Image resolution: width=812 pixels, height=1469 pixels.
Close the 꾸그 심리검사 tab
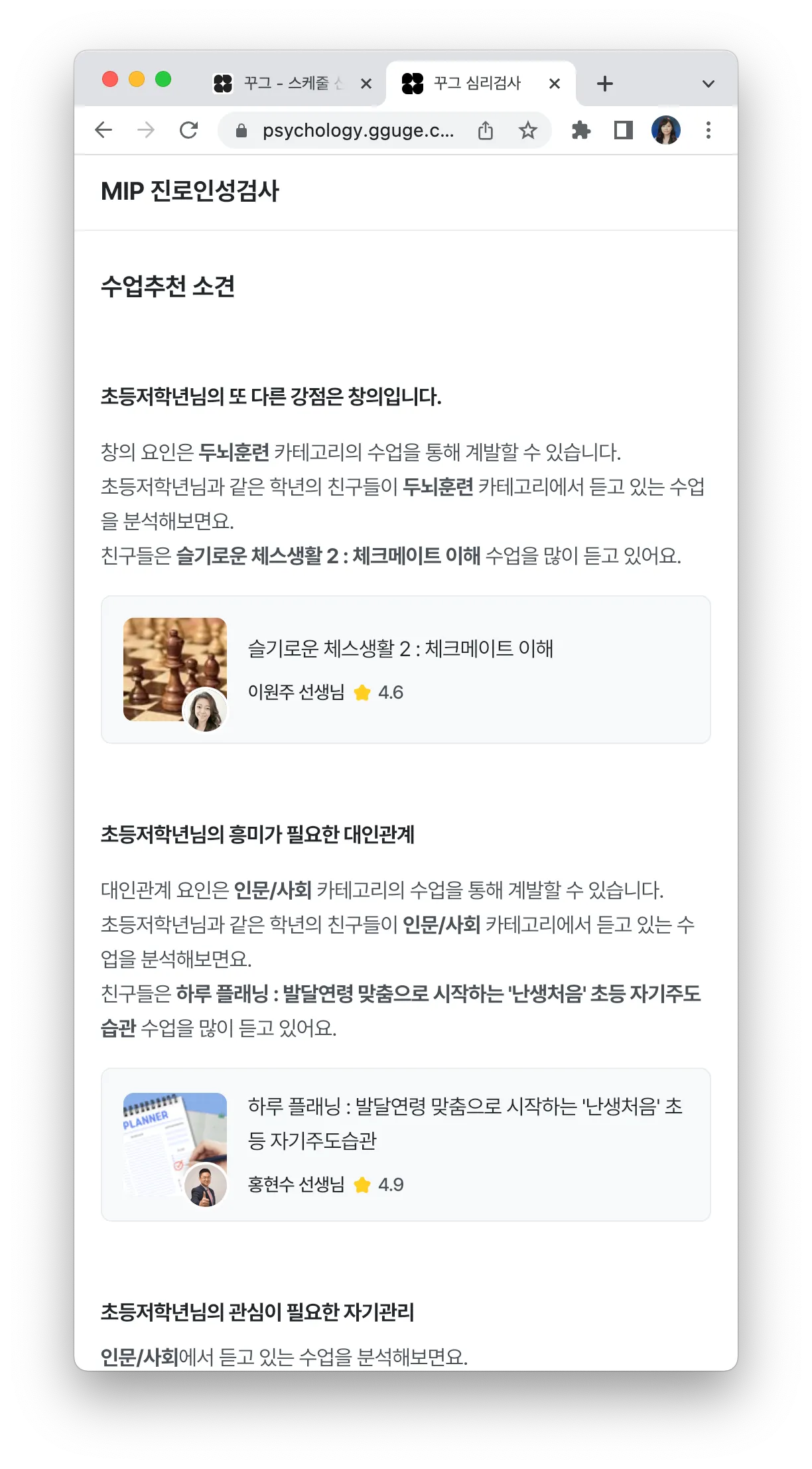pos(555,84)
